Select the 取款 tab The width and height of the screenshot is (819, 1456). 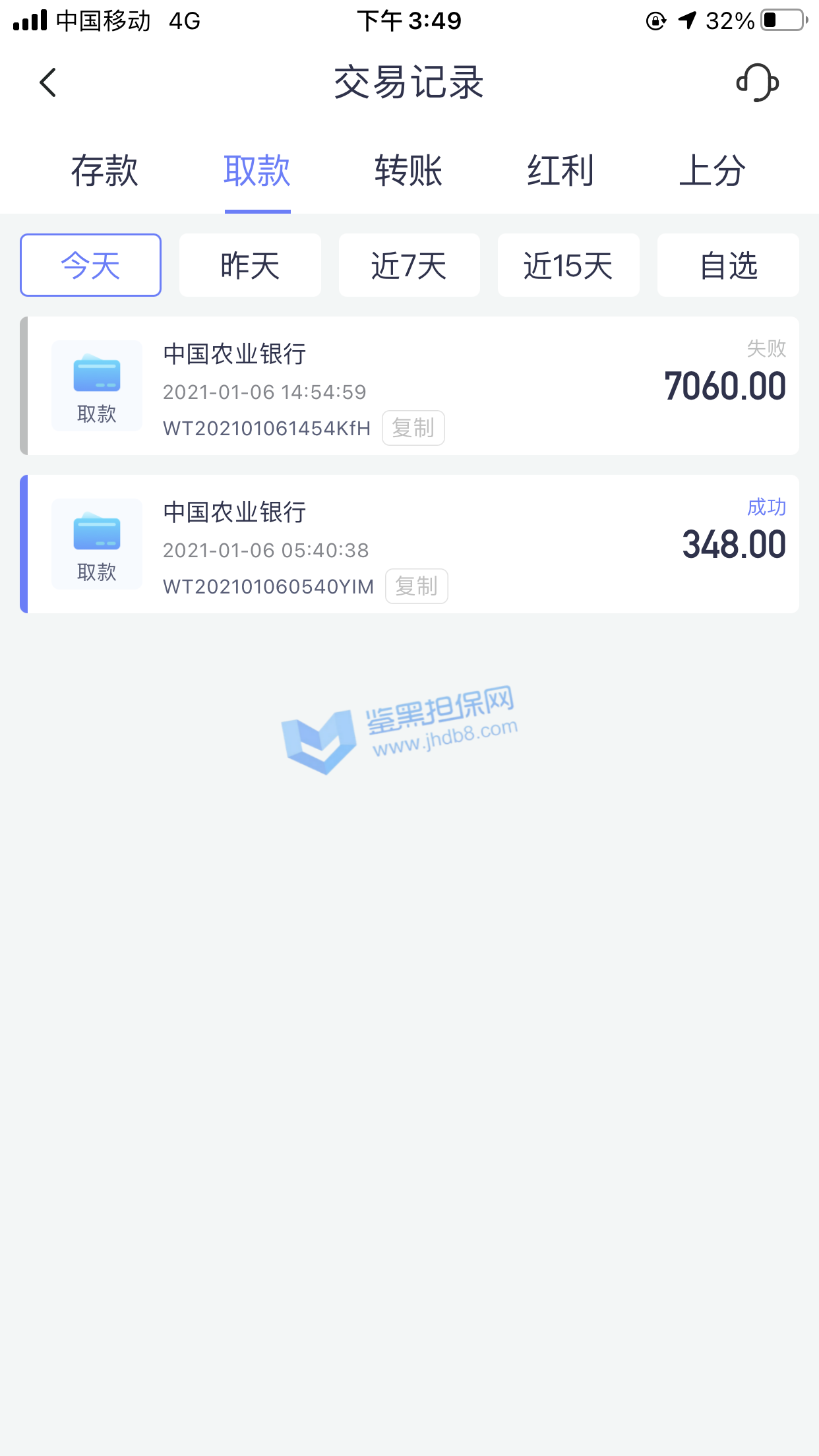(x=257, y=171)
